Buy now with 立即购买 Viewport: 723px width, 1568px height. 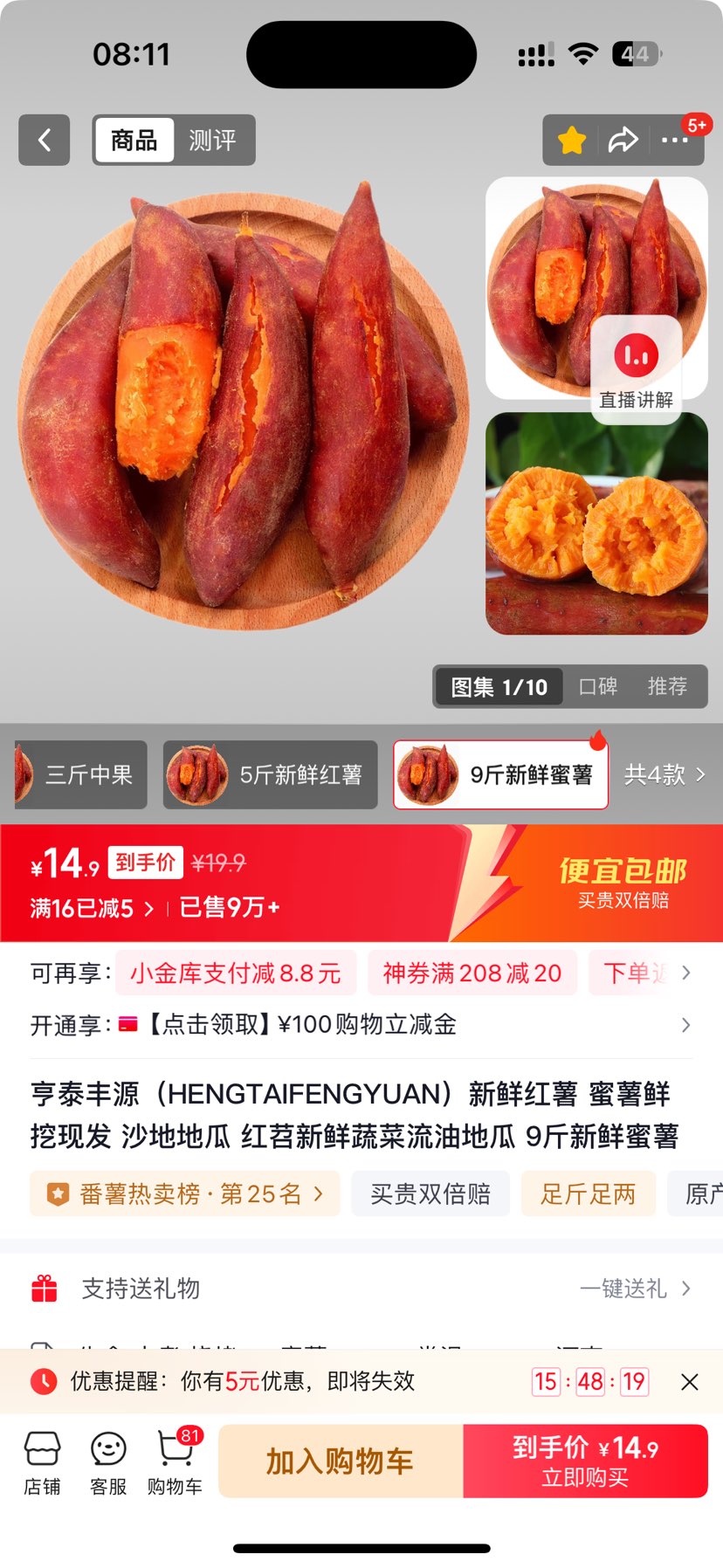(x=585, y=1461)
